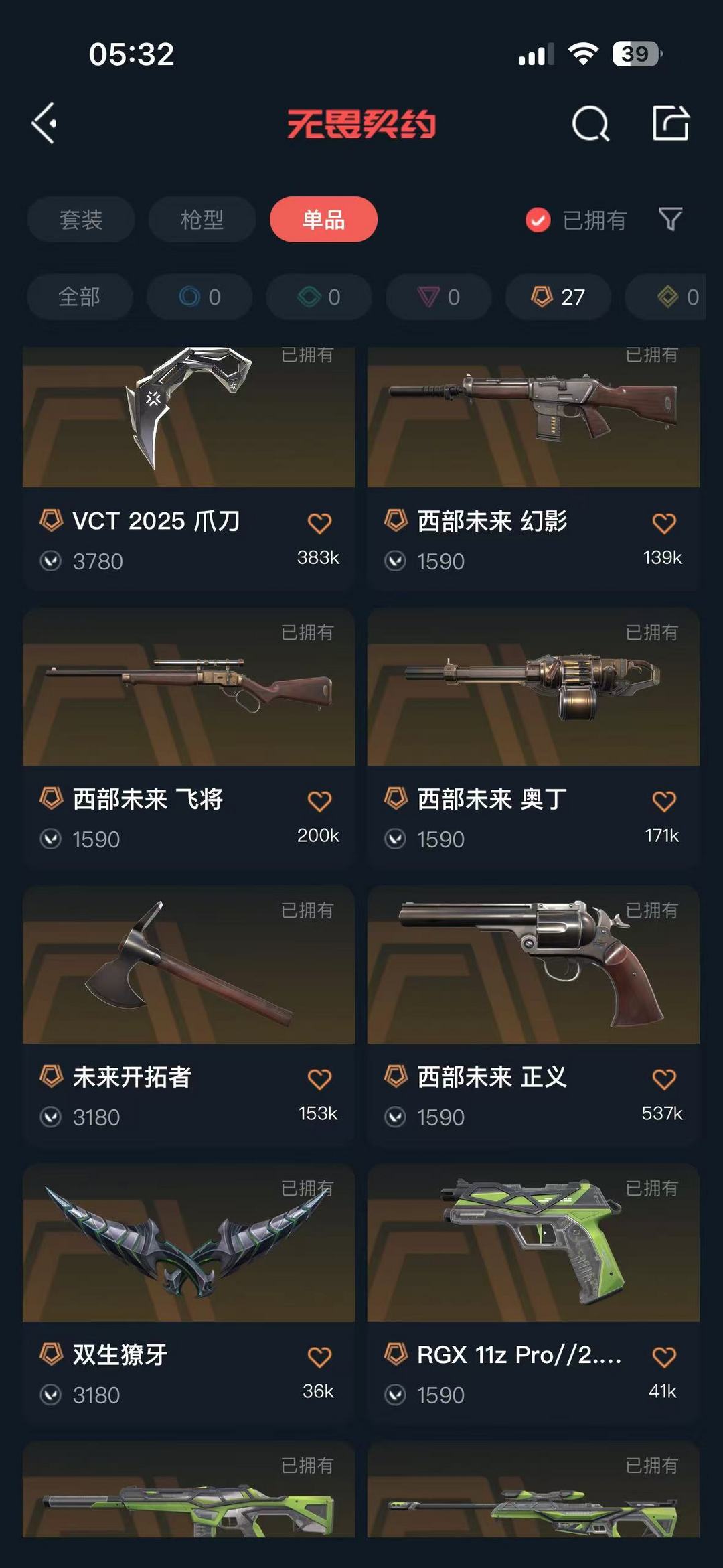Switch to the 枪型 tab
The image size is (723, 1568).
tap(202, 220)
